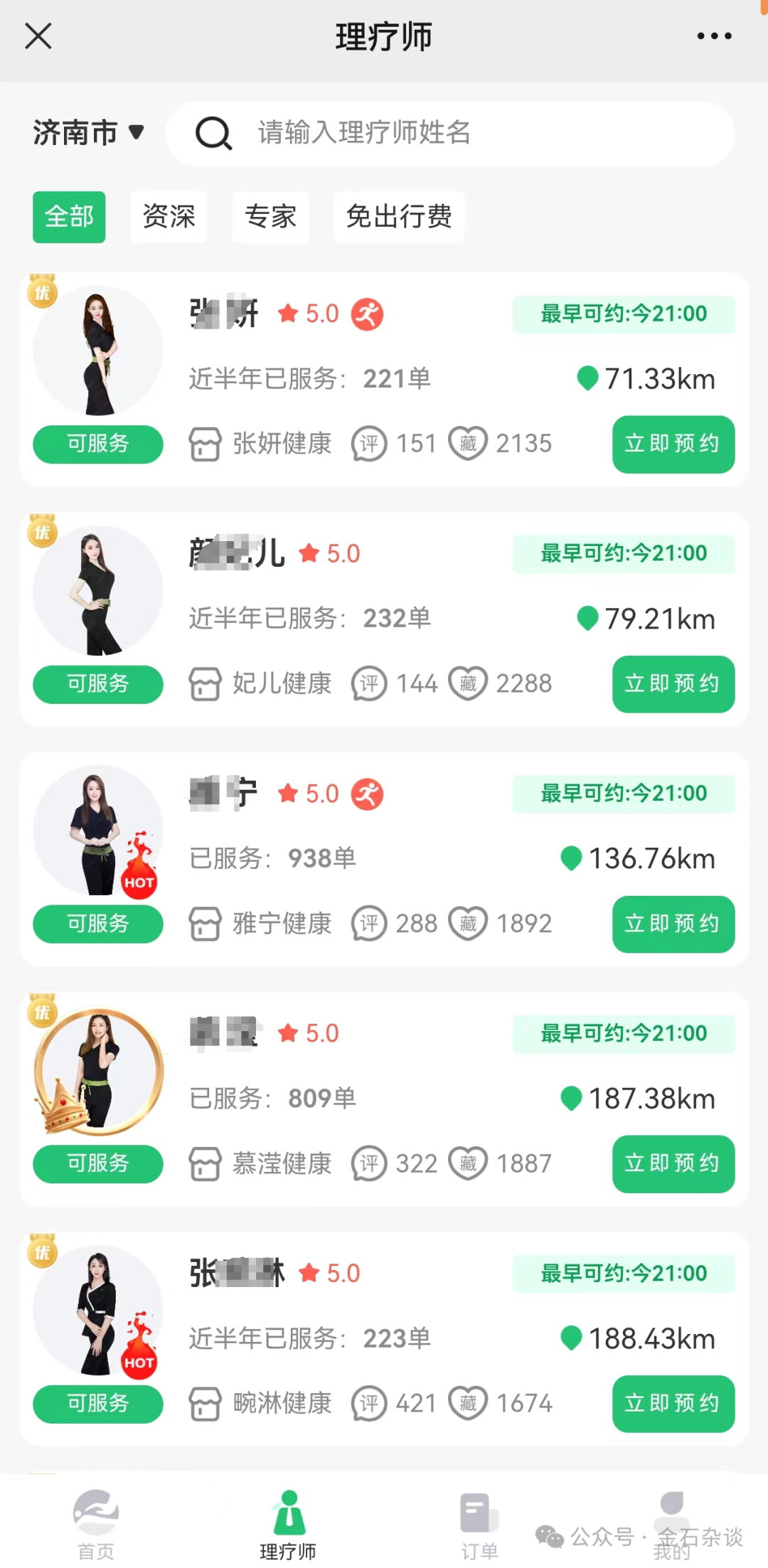Select the 全部 filter chip
This screenshot has height=1568, width=768.
coord(69,217)
